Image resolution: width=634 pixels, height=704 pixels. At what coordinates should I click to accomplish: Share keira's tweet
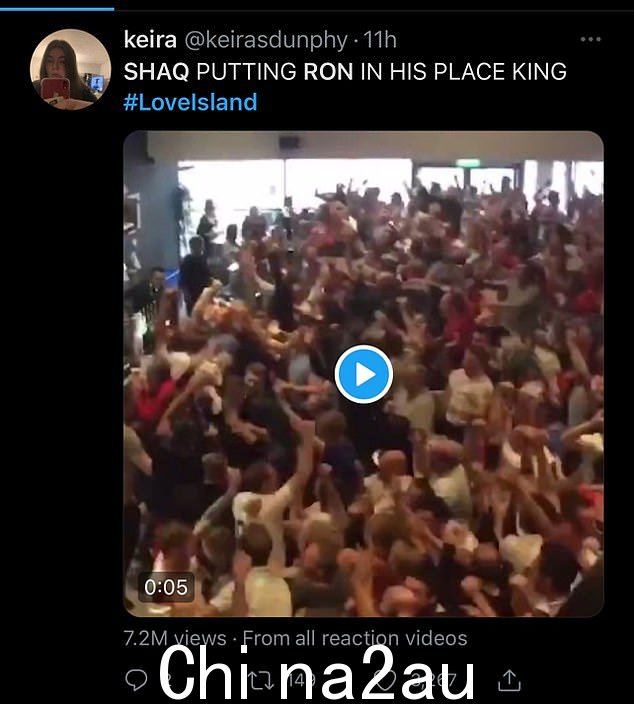pos(509,681)
